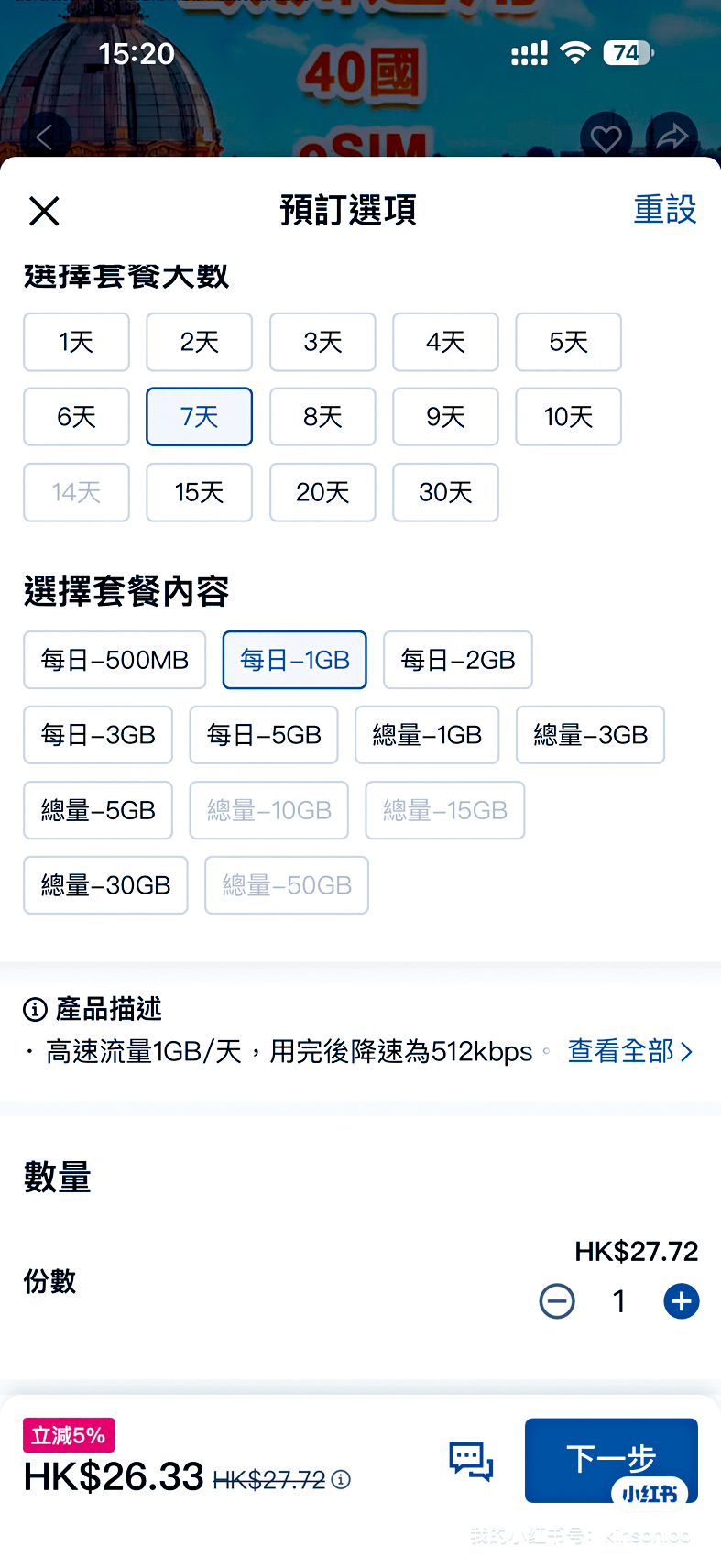Select the 8天 duration chip
This screenshot has width=721, height=1568.
322,417
